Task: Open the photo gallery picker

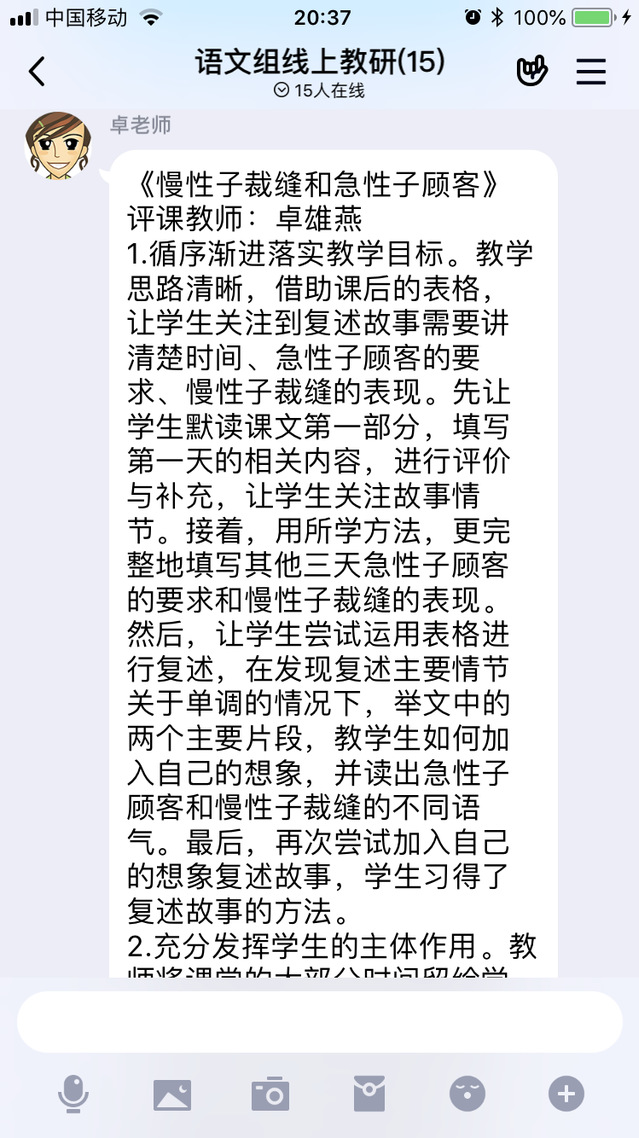Action: click(x=172, y=1094)
